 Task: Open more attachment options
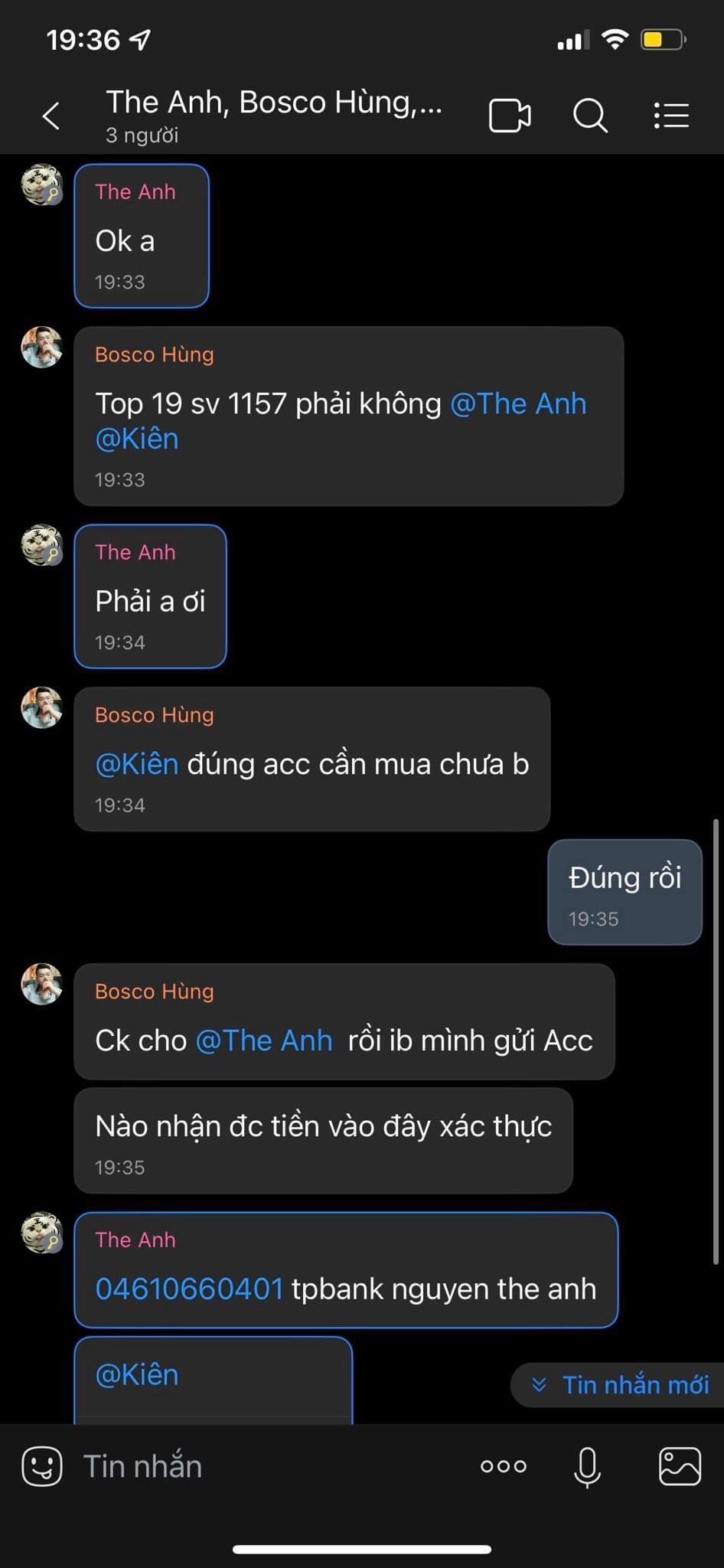[503, 1466]
